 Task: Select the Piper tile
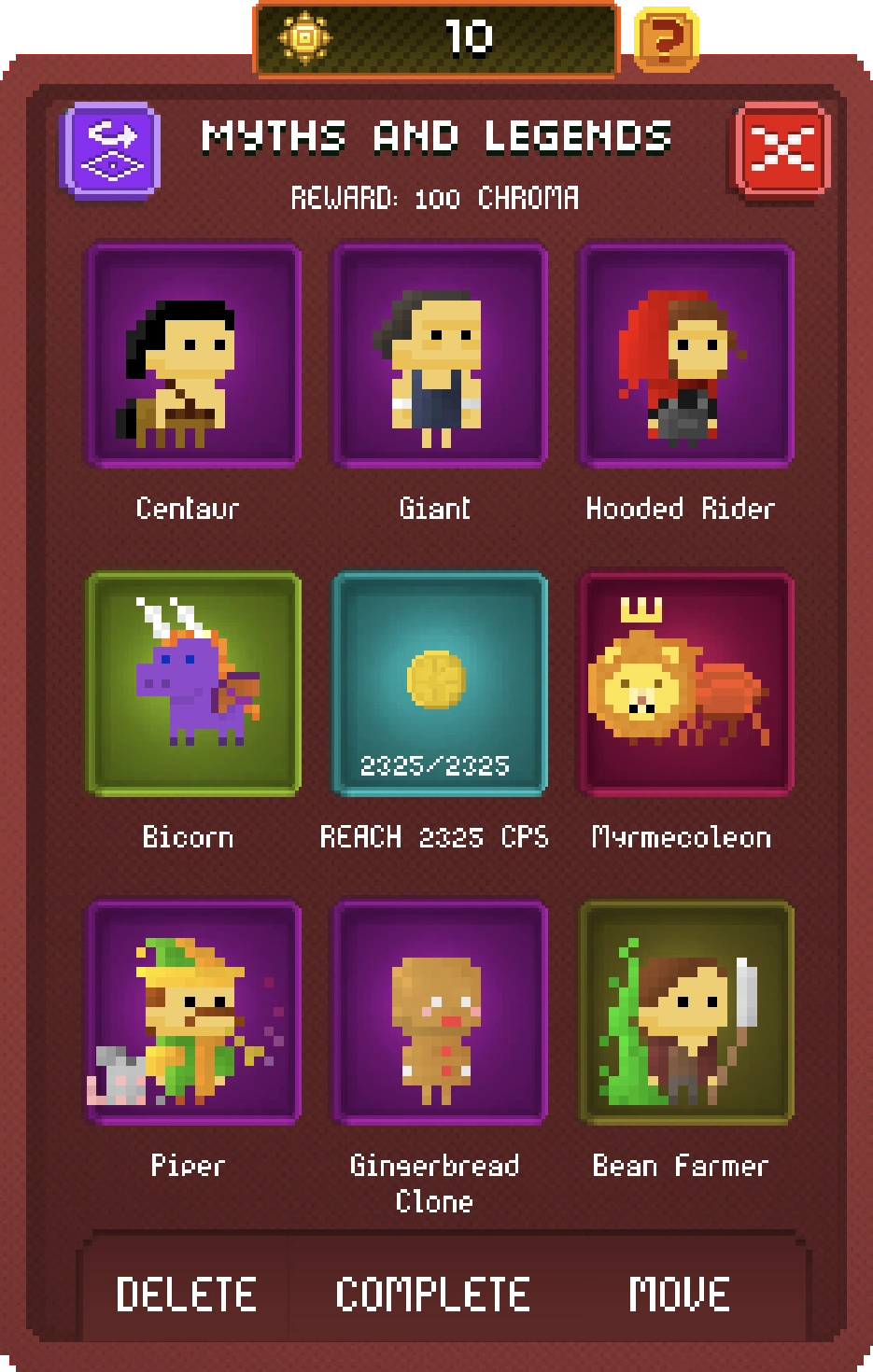(191, 1012)
